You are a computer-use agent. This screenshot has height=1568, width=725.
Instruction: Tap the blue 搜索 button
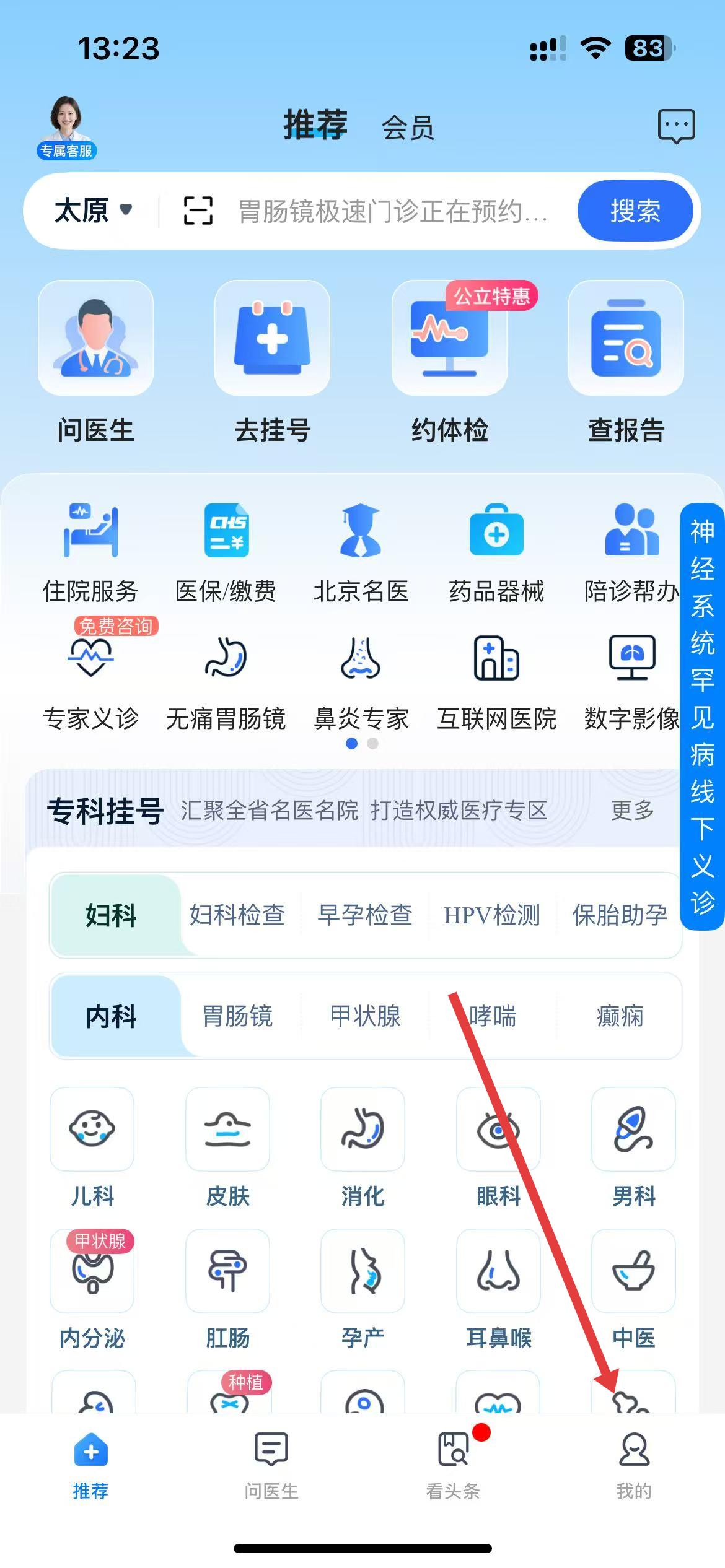(x=635, y=211)
